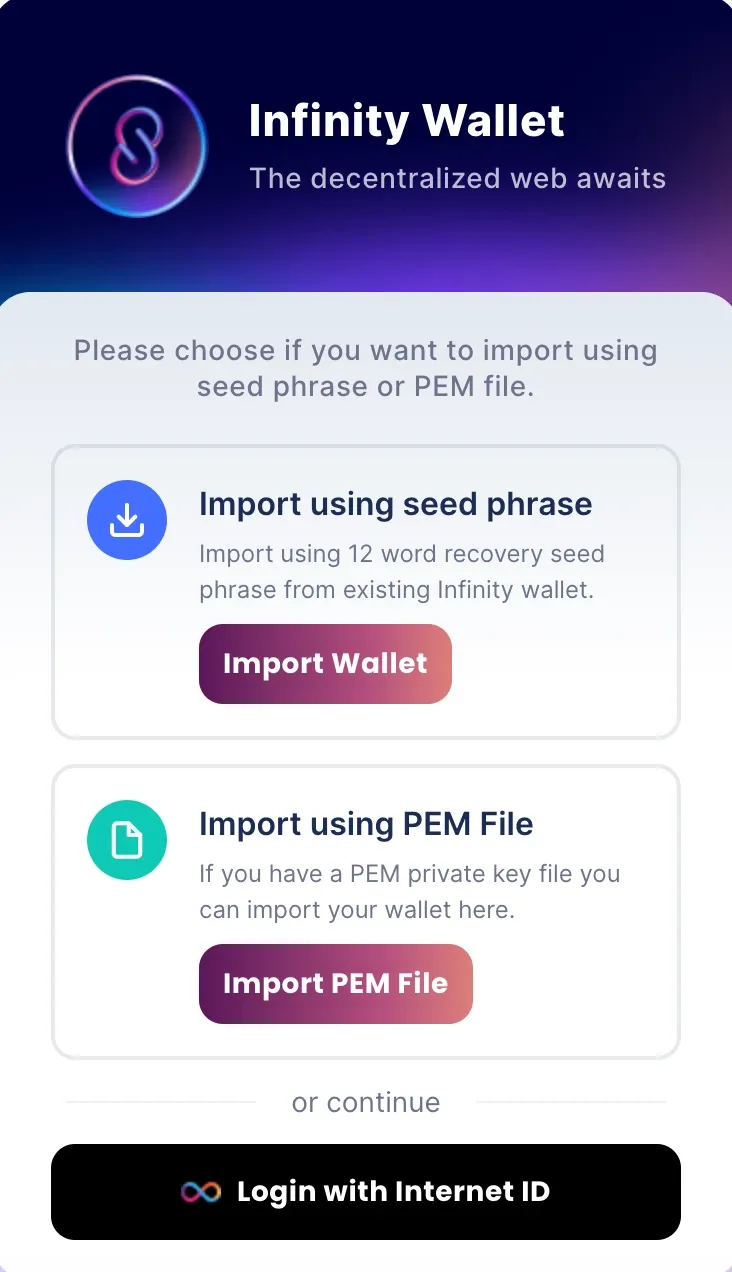Select Import PEM File button
The image size is (732, 1272).
pos(335,984)
